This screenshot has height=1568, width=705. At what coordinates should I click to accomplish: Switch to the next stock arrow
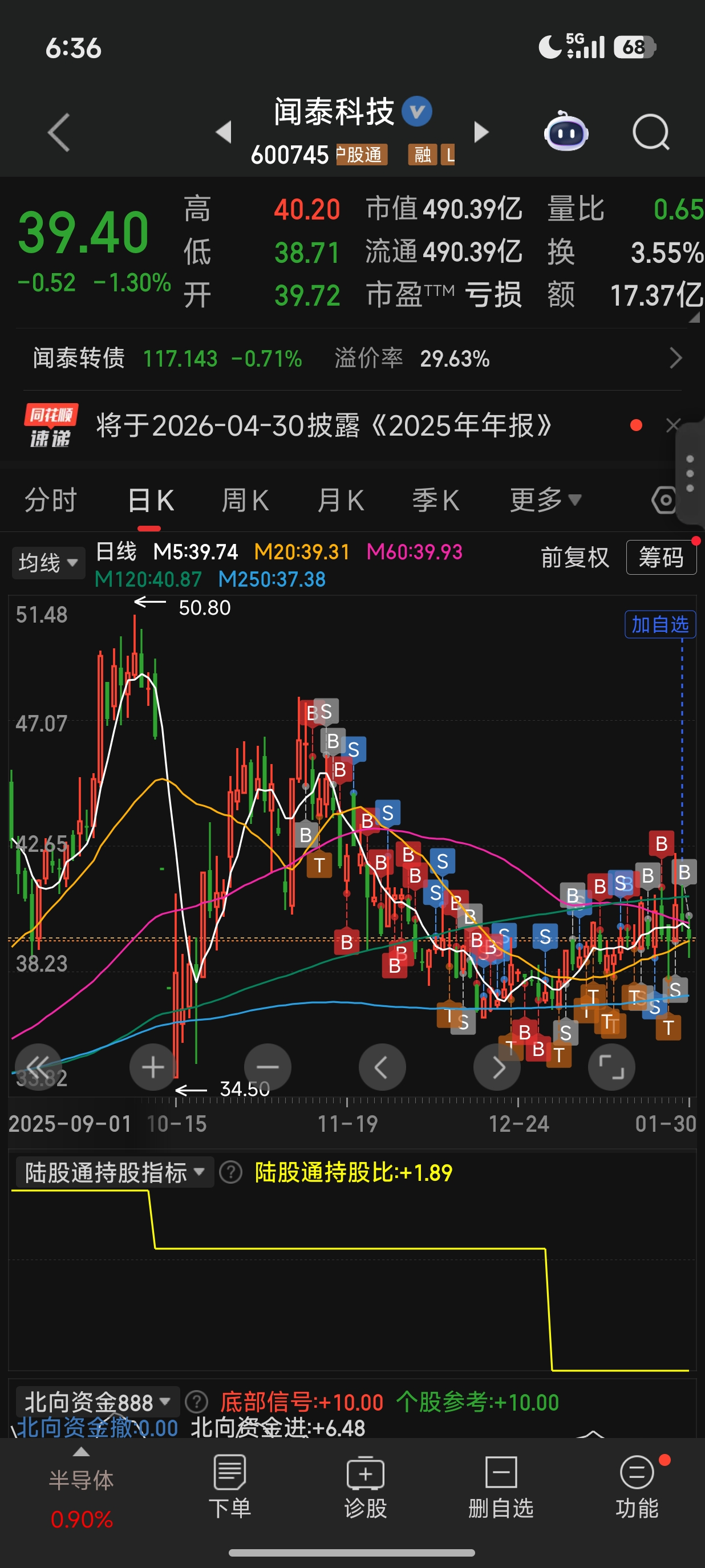coord(481,132)
